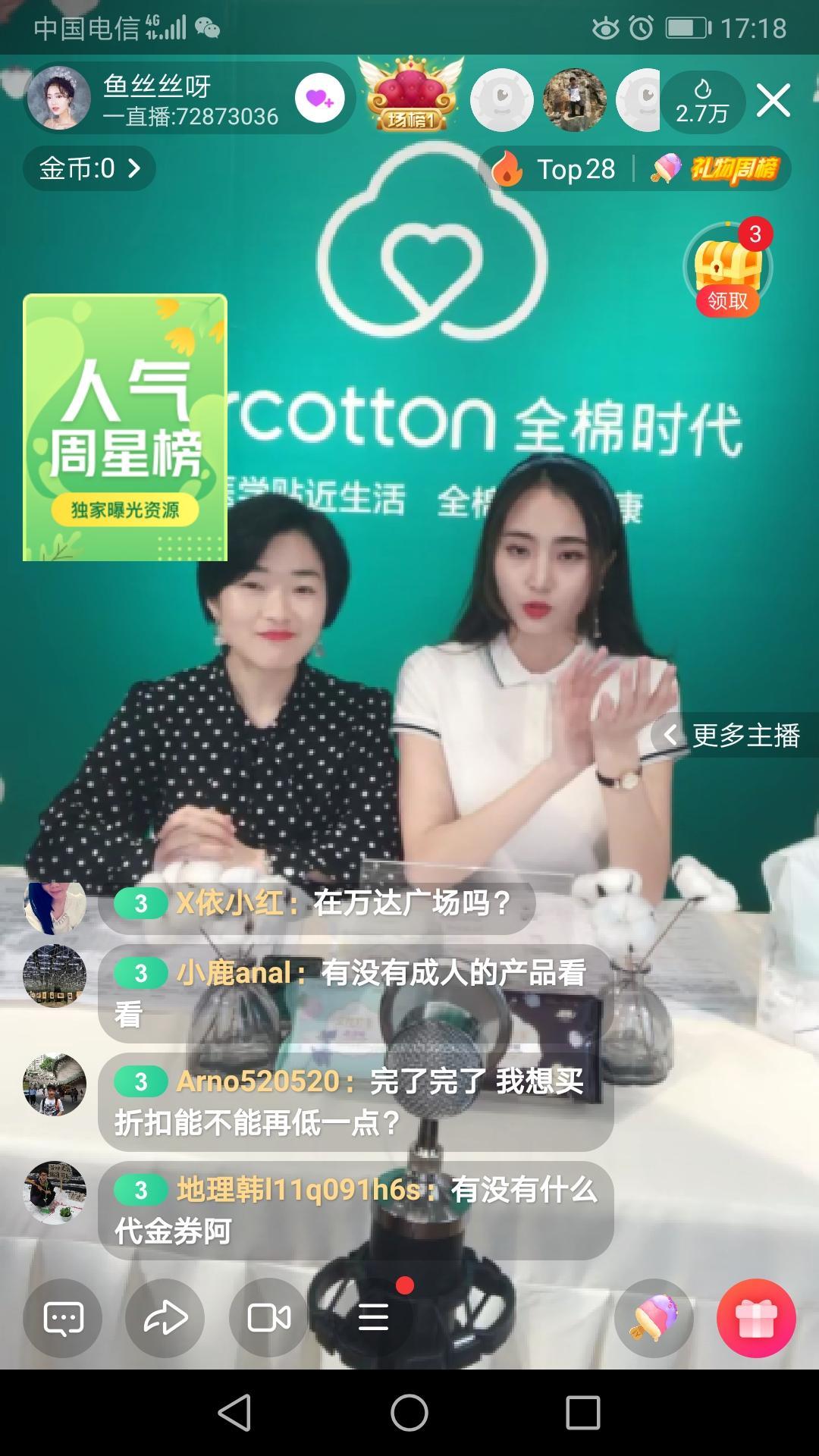Open the viewer count 2.7万 list

702,101
